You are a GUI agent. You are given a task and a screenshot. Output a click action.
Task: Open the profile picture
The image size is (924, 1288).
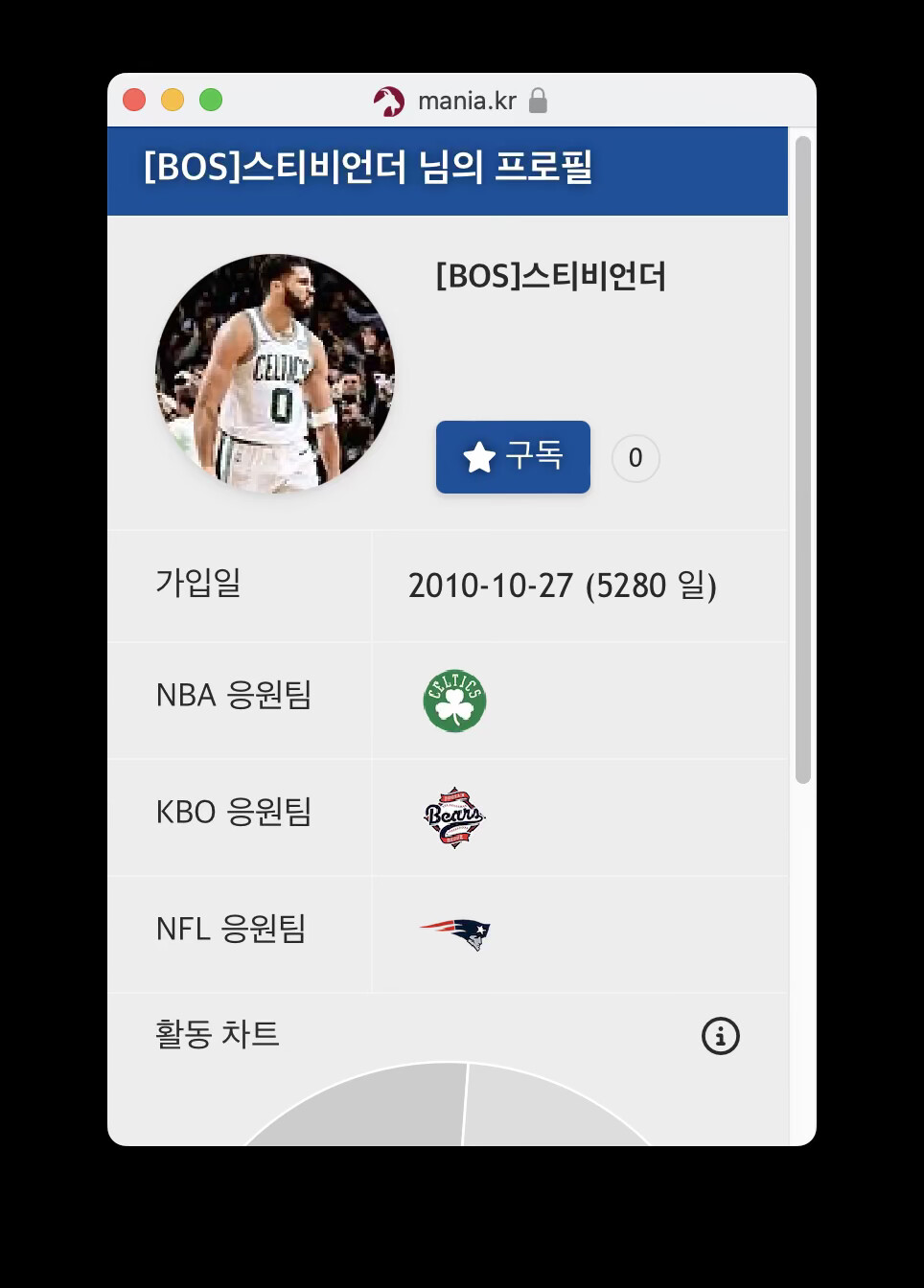coord(275,374)
